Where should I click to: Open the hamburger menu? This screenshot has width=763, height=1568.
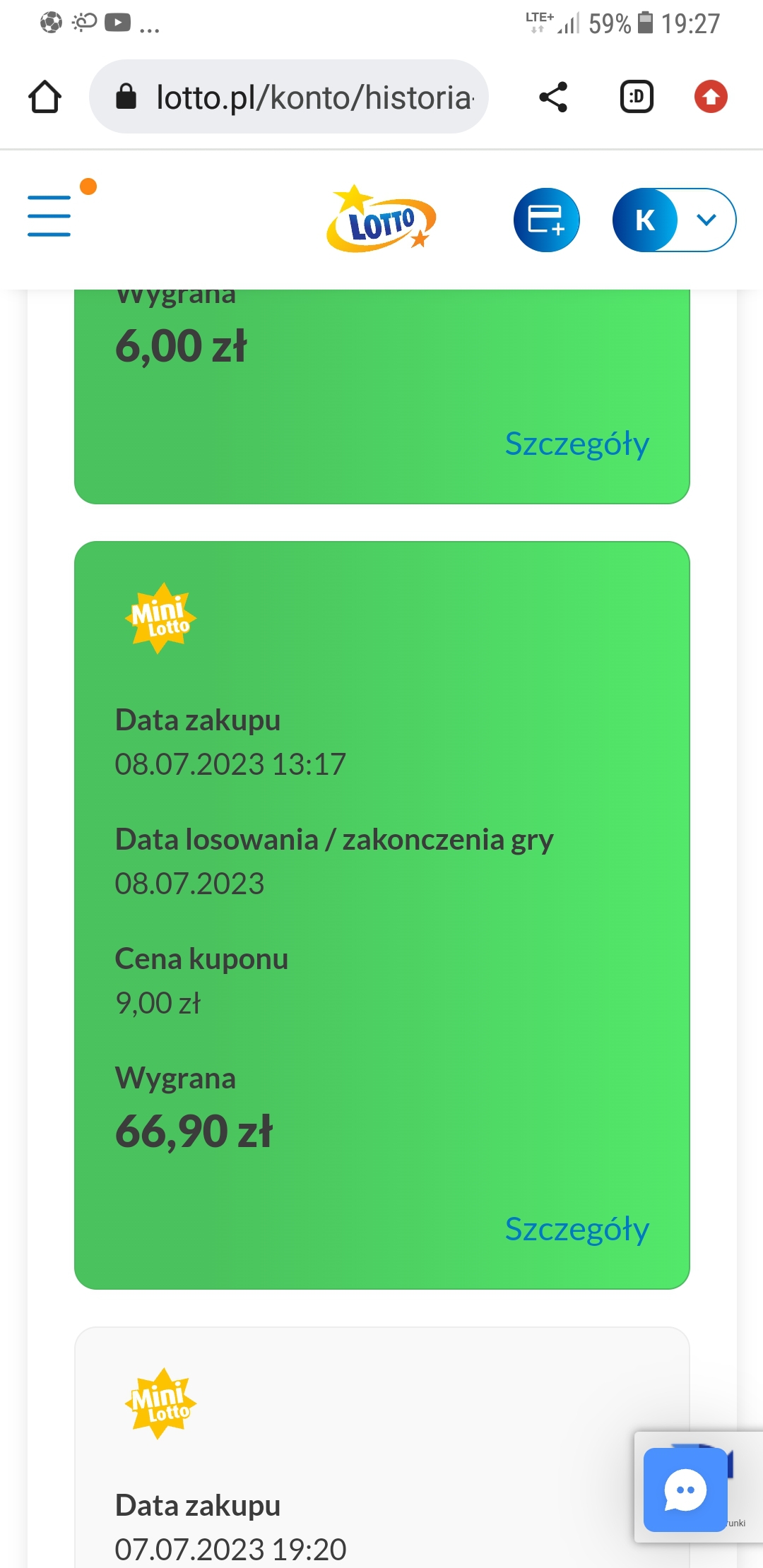click(49, 215)
